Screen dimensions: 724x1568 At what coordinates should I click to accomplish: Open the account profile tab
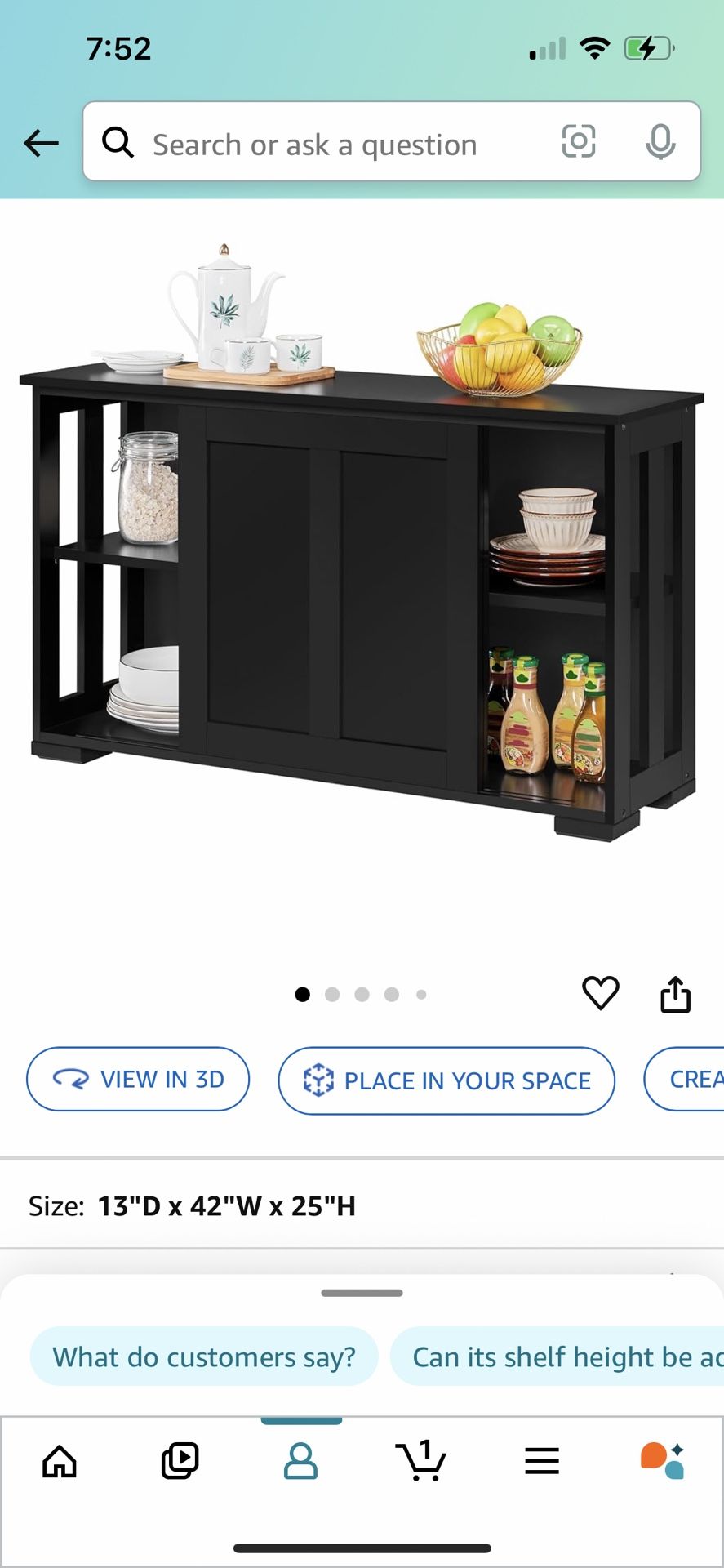tap(300, 1461)
